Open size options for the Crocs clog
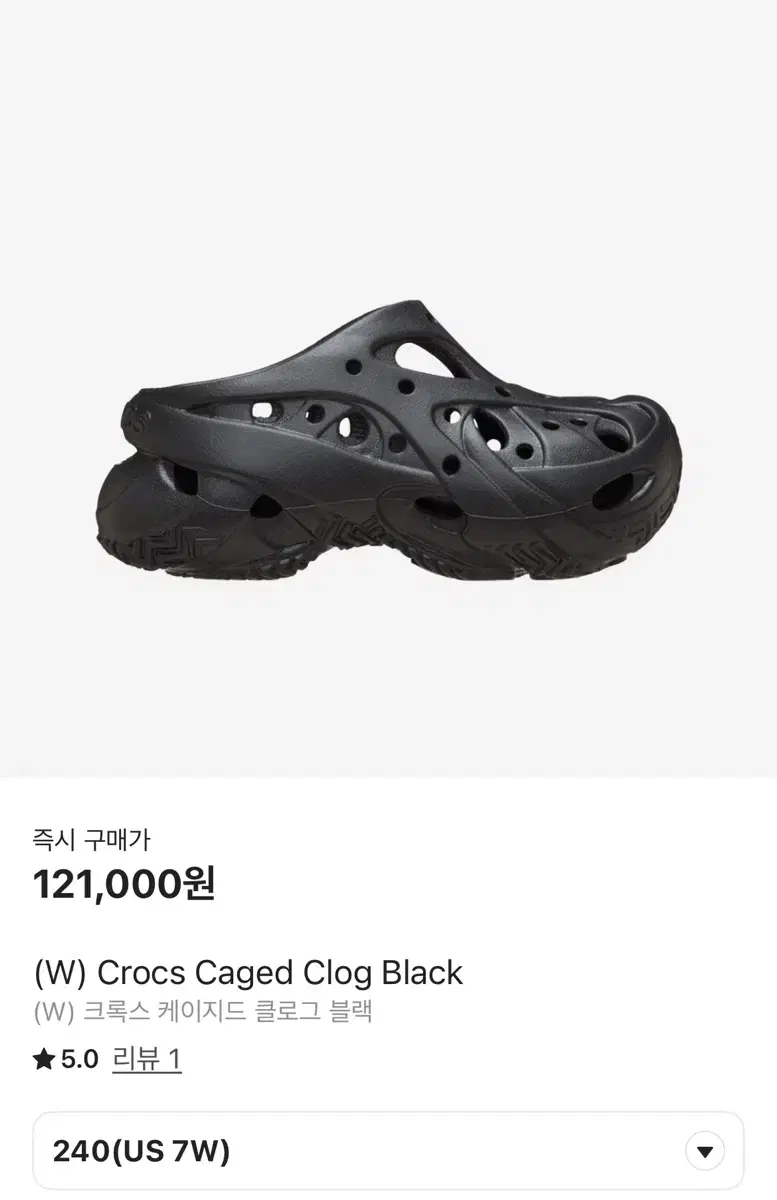Viewport: 777px width, 1200px height. pos(388,1151)
